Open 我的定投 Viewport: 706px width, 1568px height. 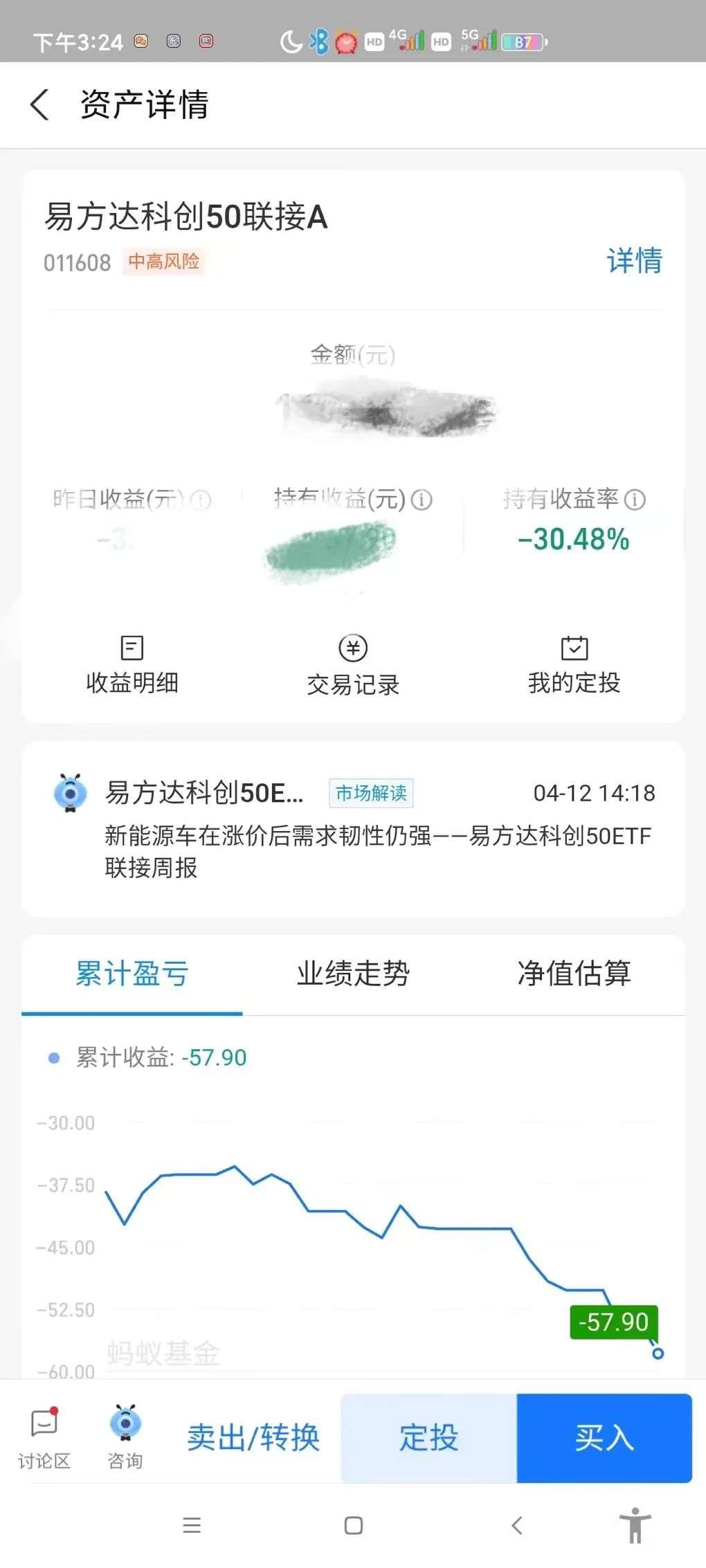[x=574, y=664]
